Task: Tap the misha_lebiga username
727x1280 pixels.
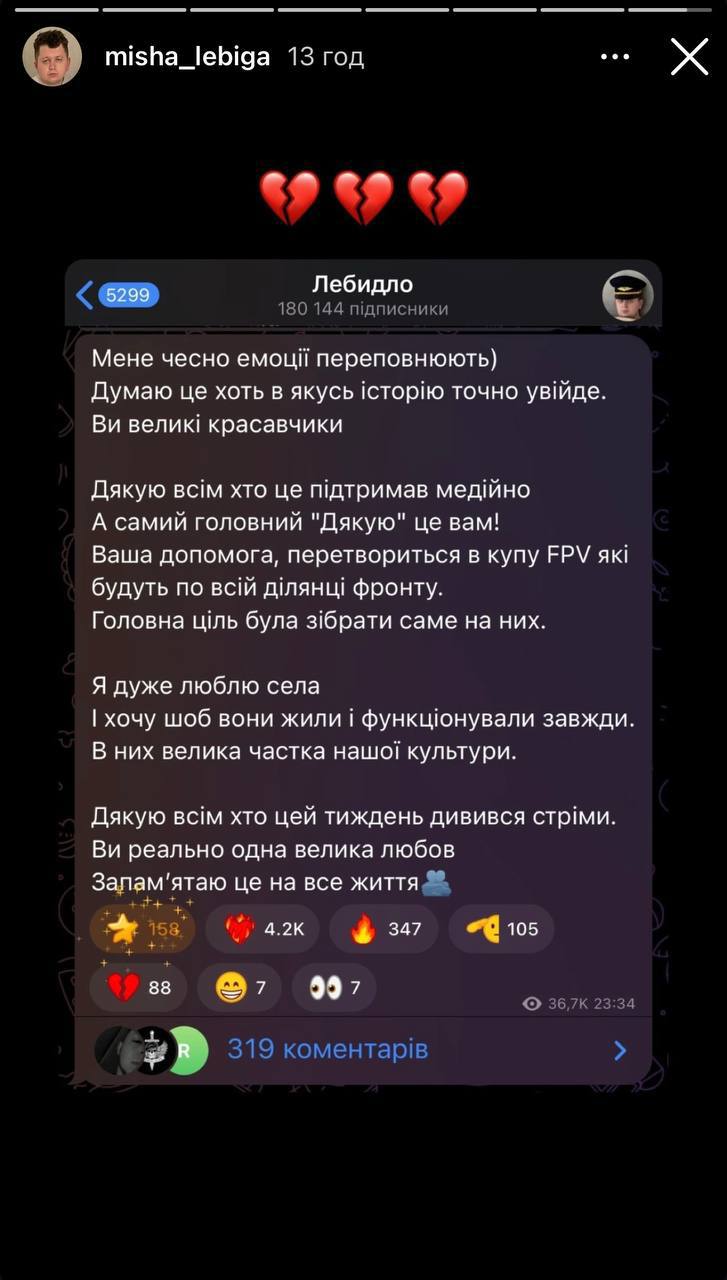Action: [x=187, y=57]
